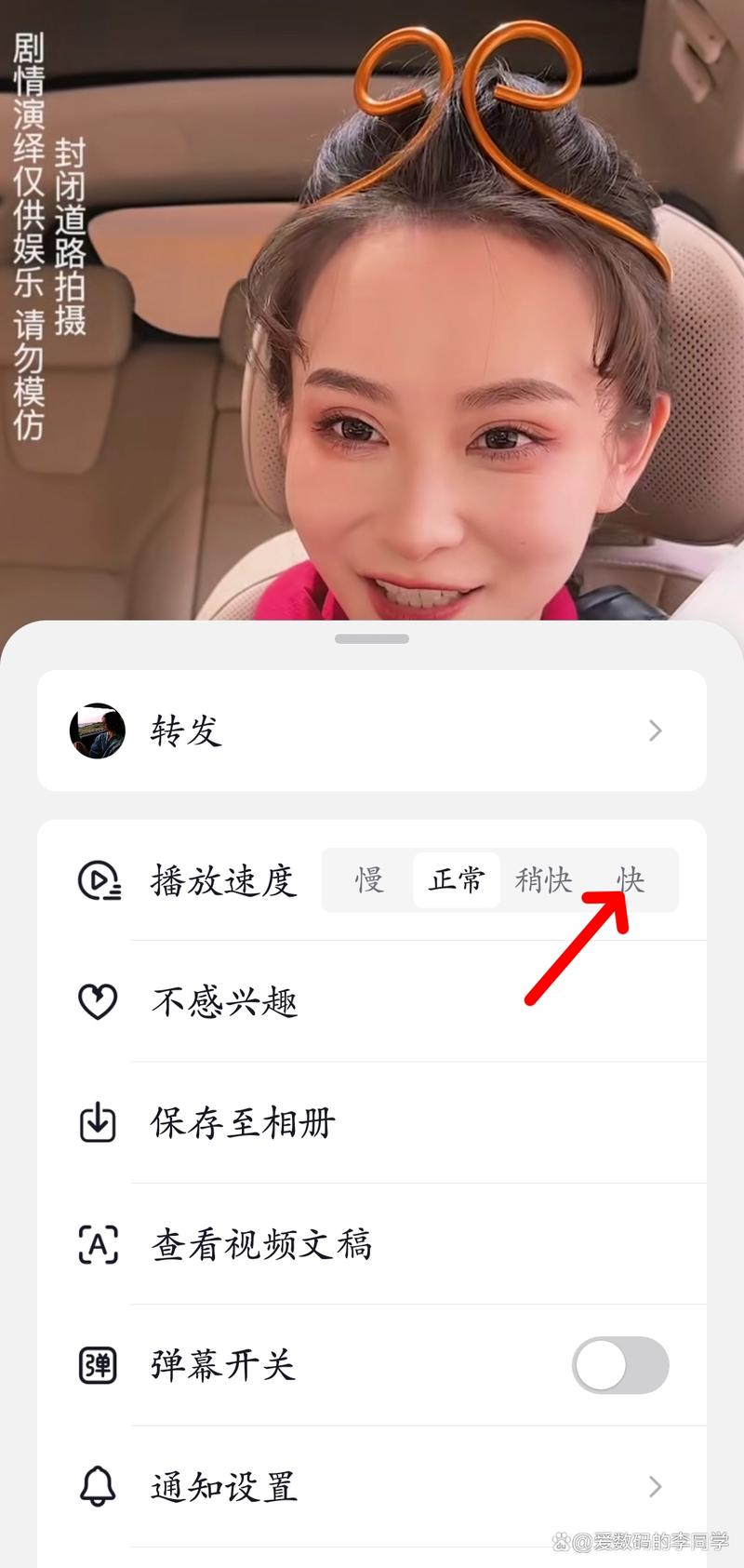Image resolution: width=744 pixels, height=1568 pixels.
Task: Open 查看视频文稿 transcript
Action: click(x=372, y=1244)
